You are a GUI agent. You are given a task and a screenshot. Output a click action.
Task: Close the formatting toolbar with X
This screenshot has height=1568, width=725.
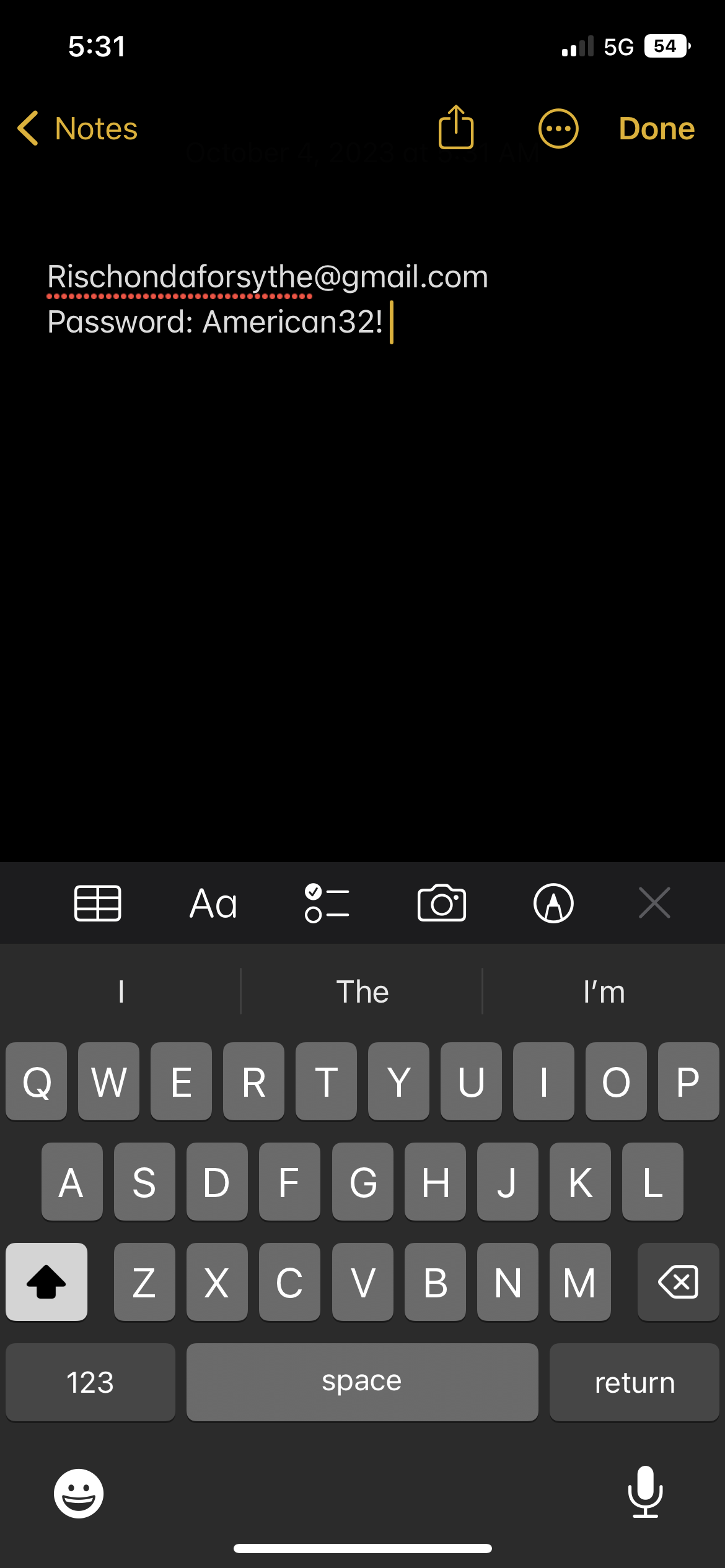click(x=654, y=903)
